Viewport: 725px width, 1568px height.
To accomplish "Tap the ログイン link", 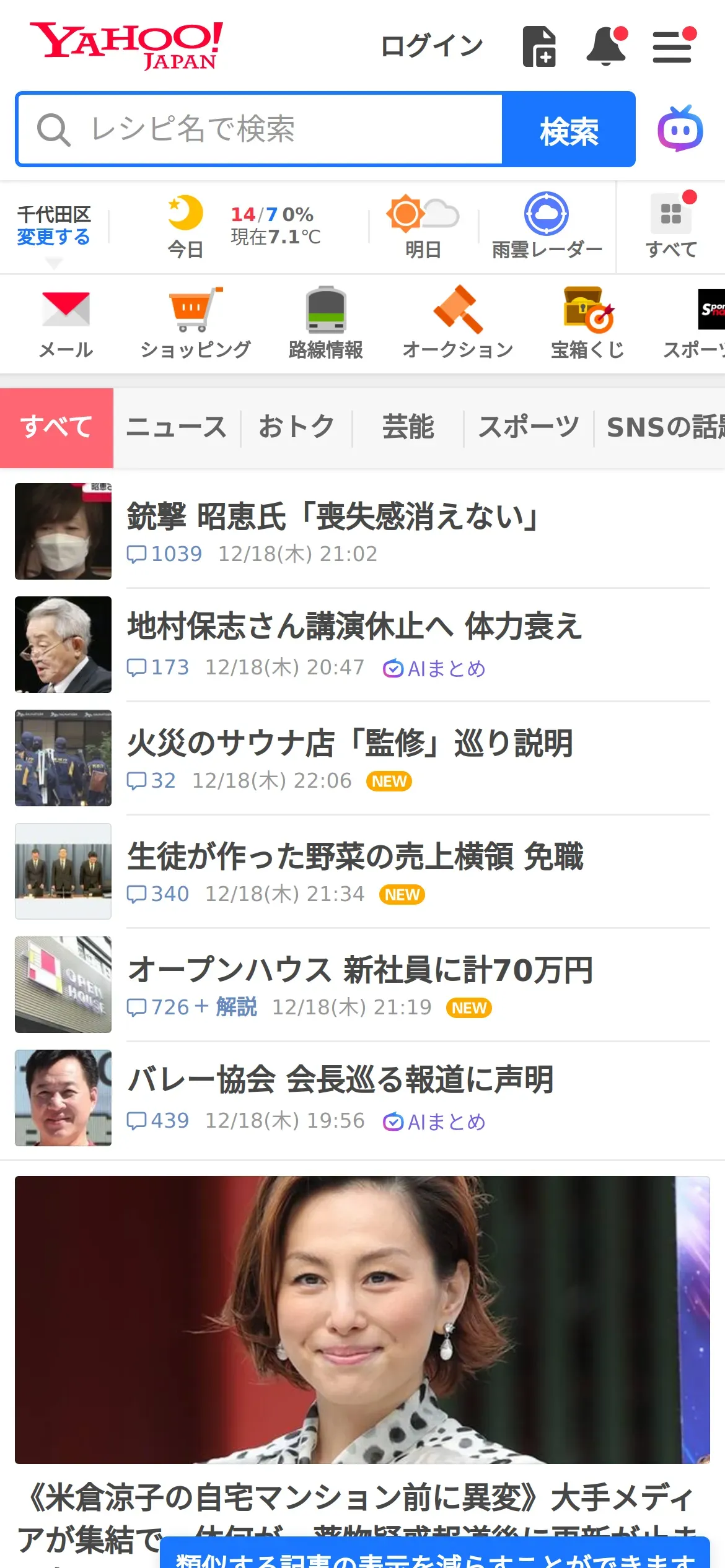I will pyautogui.click(x=431, y=46).
